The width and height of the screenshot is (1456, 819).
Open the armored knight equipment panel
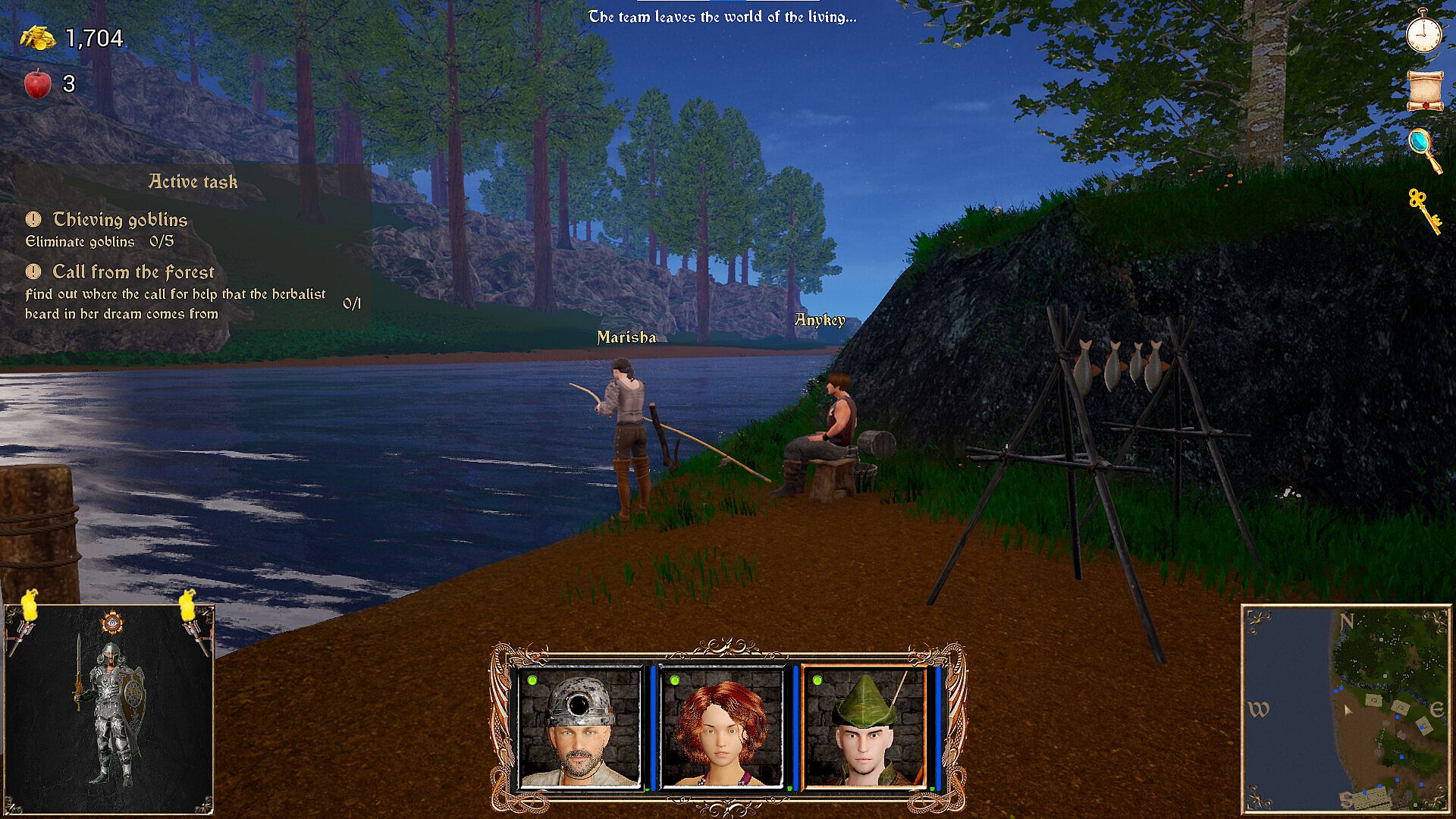click(110, 709)
